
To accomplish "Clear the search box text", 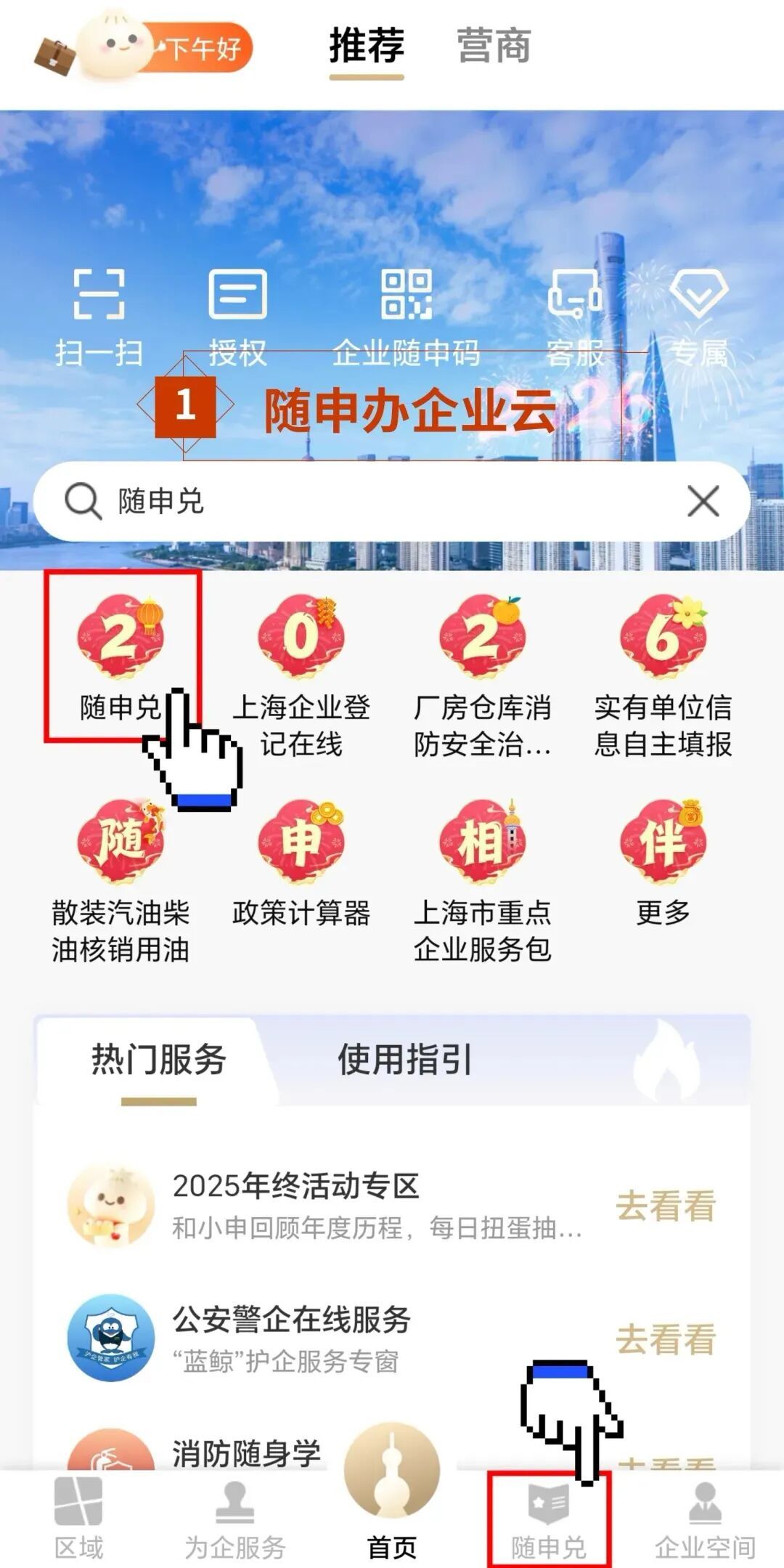I will point(703,501).
